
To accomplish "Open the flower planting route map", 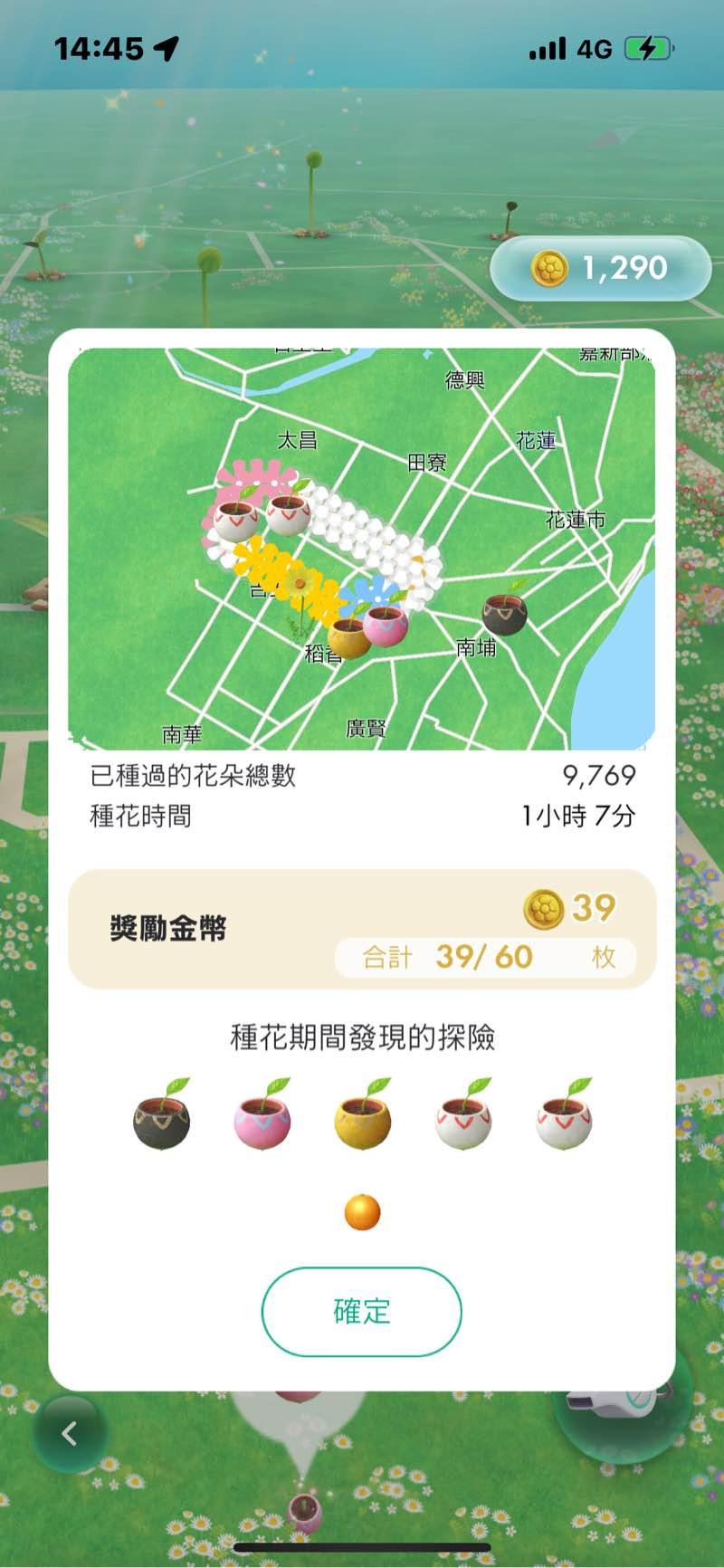I will 361,549.
